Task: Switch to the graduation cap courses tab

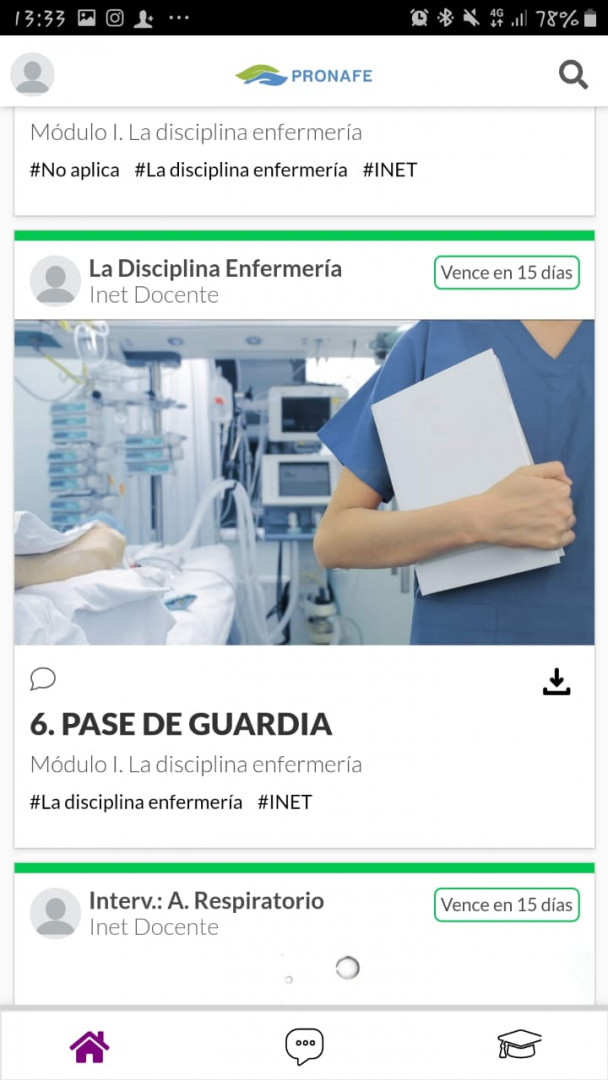Action: coord(519,1046)
